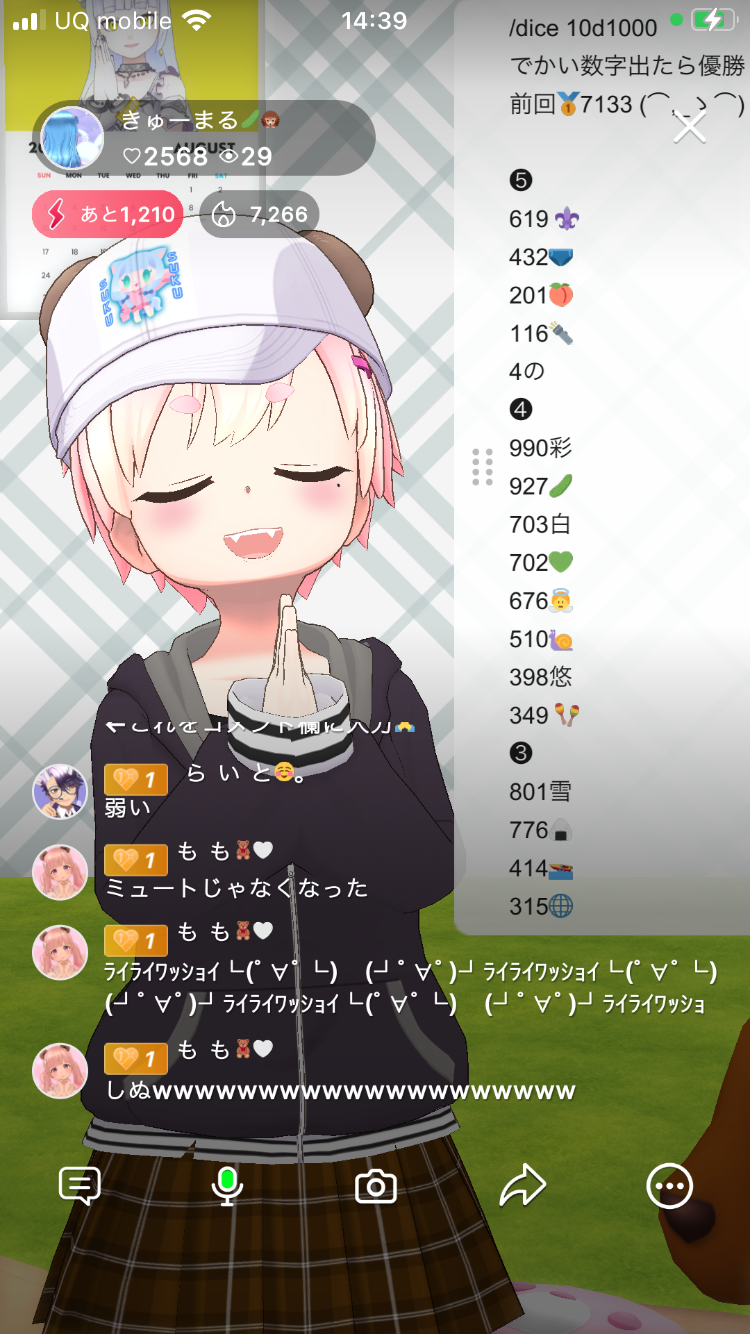
Task: Open the 7,266 points counter chip
Action: coord(259,214)
